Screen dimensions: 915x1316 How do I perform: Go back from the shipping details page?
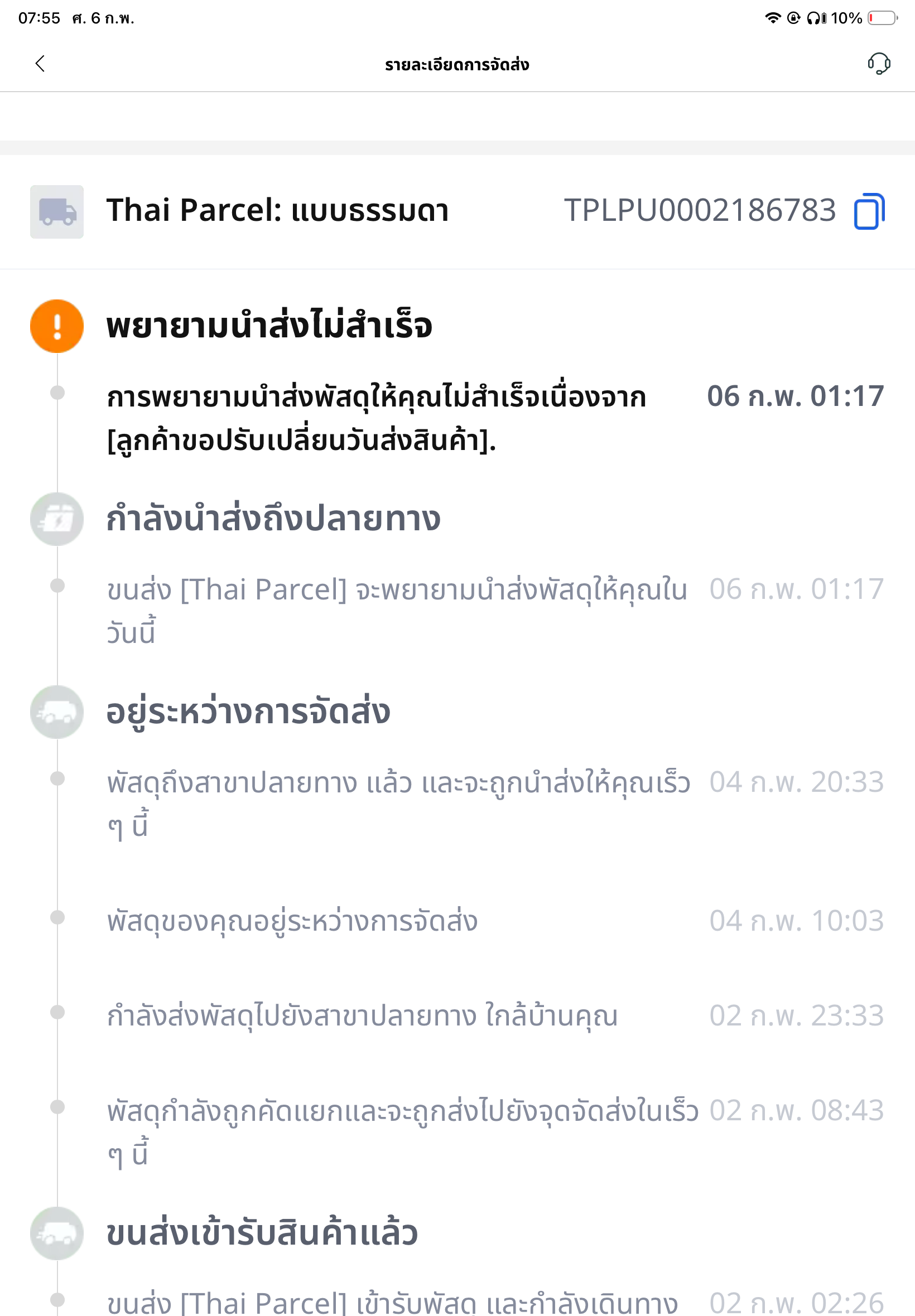(40, 64)
